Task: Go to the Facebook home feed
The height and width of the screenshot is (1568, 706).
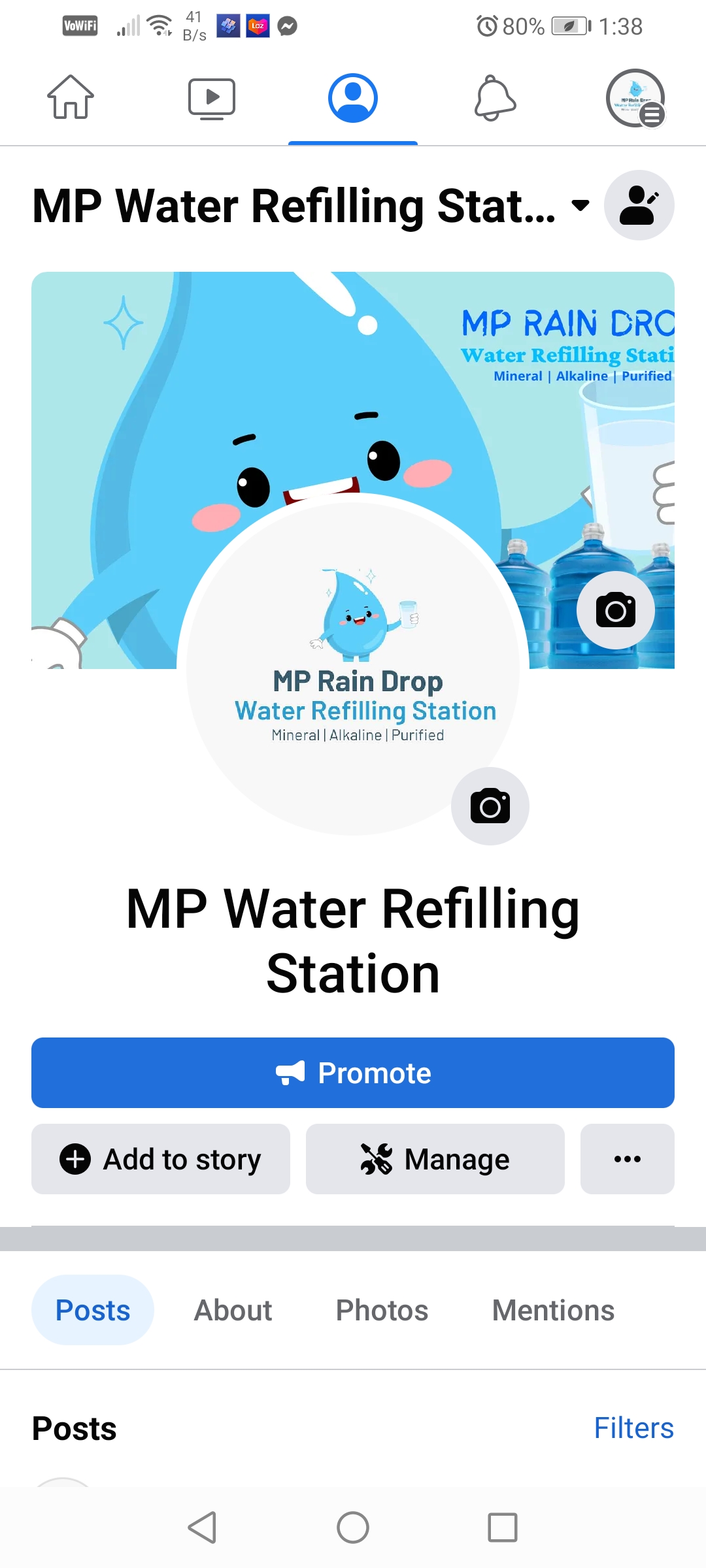Action: (71, 98)
